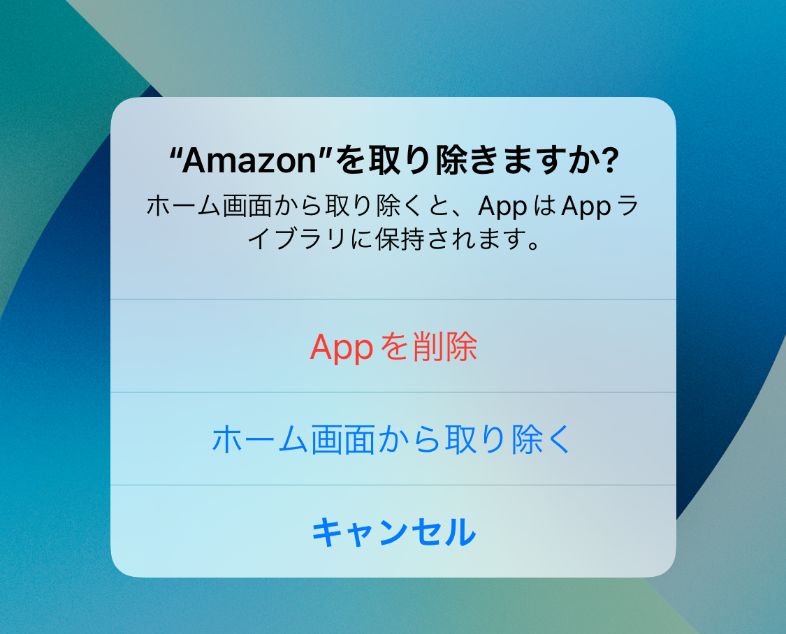Cancel with 'キャンセル'
Viewport: 786px width, 634px height.
pos(393,531)
